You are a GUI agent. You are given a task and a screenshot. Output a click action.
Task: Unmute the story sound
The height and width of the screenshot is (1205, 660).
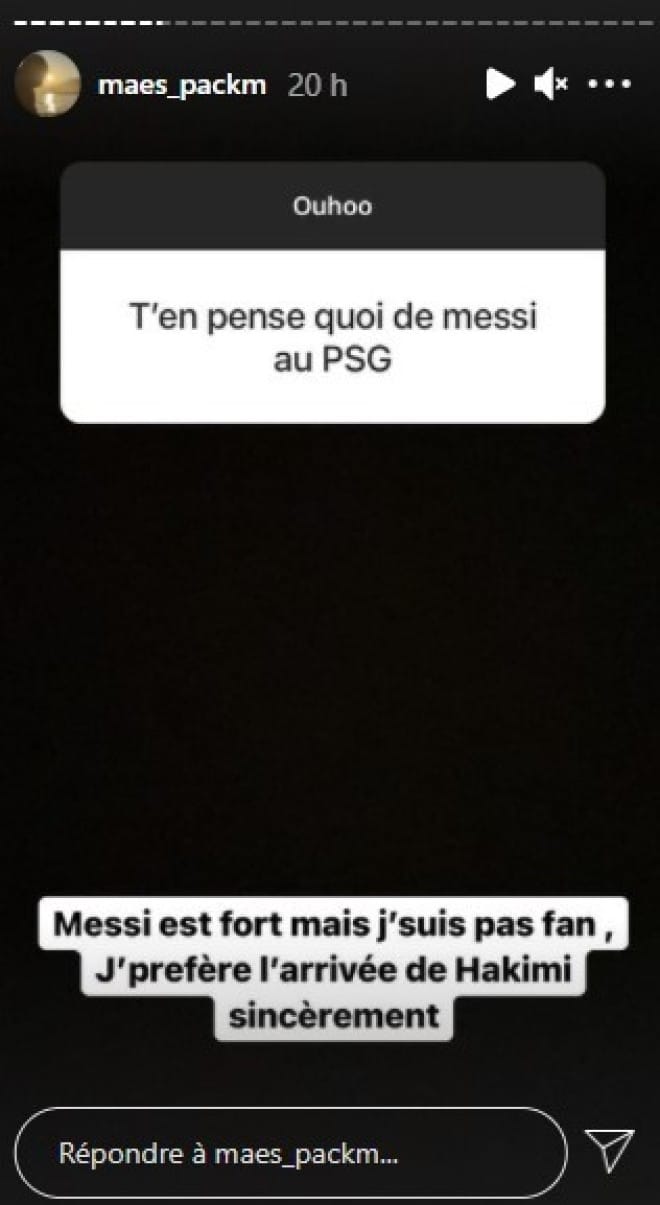click(551, 85)
